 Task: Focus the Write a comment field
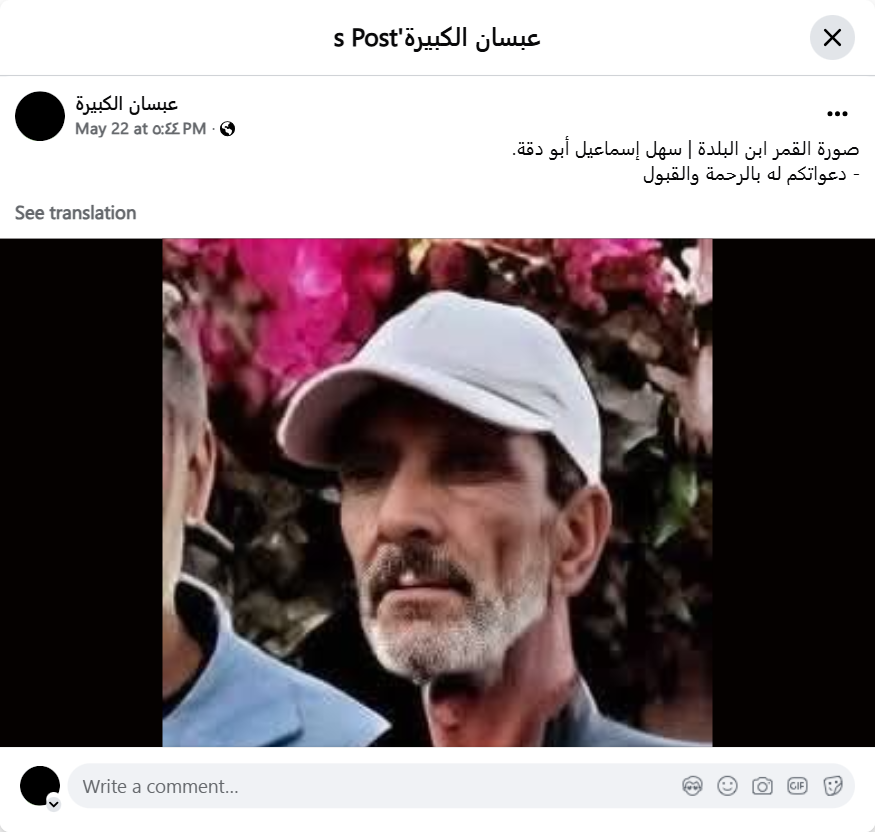point(370,786)
